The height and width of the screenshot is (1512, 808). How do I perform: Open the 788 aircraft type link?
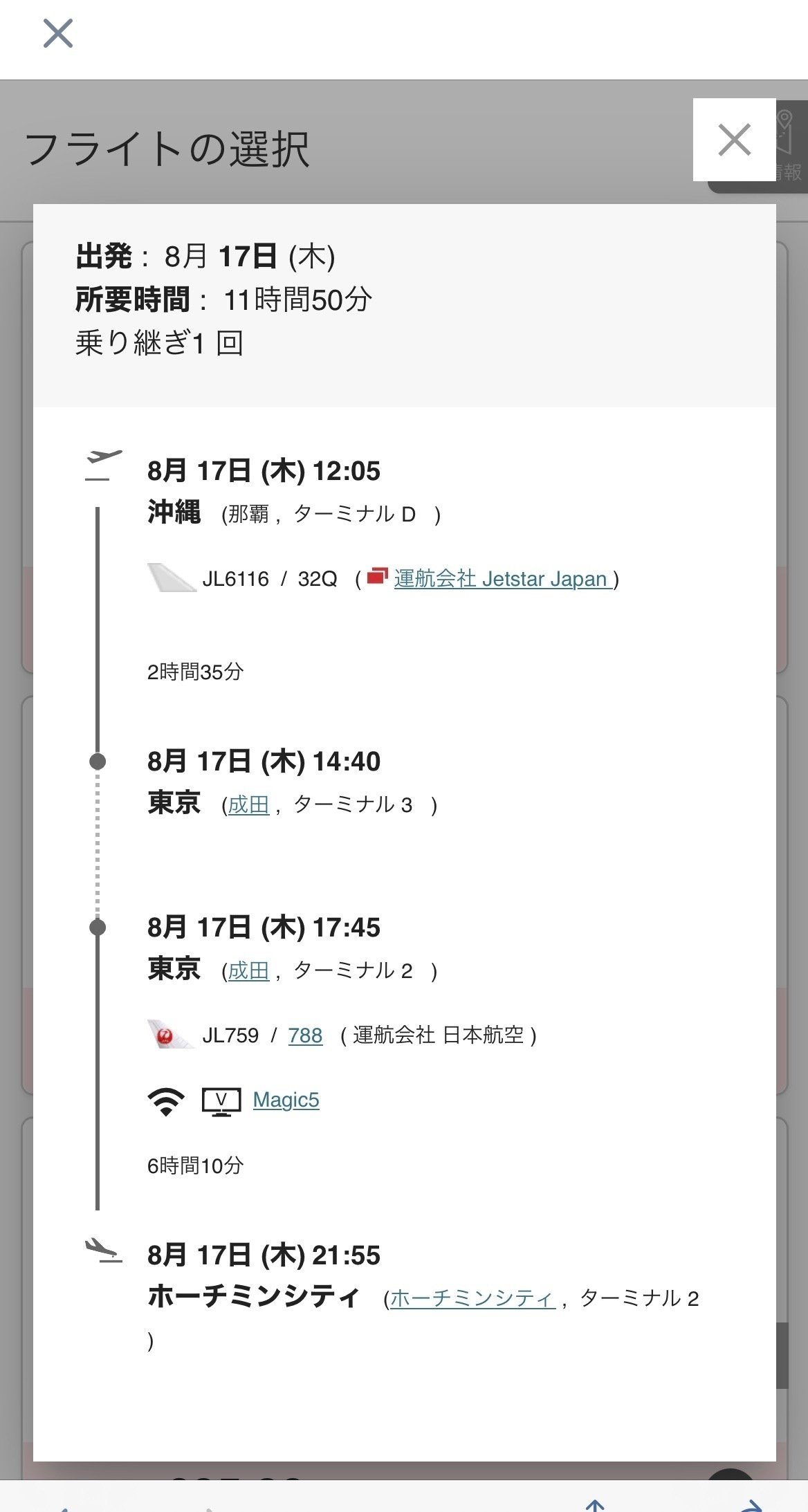tap(304, 1035)
